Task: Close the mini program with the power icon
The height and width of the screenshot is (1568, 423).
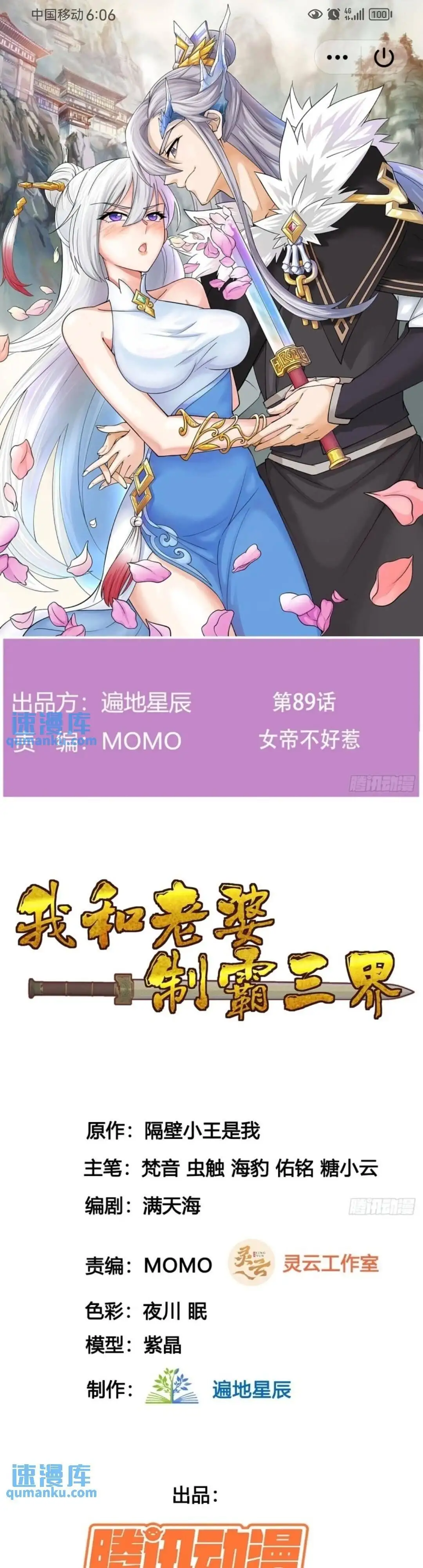Action: tap(383, 58)
